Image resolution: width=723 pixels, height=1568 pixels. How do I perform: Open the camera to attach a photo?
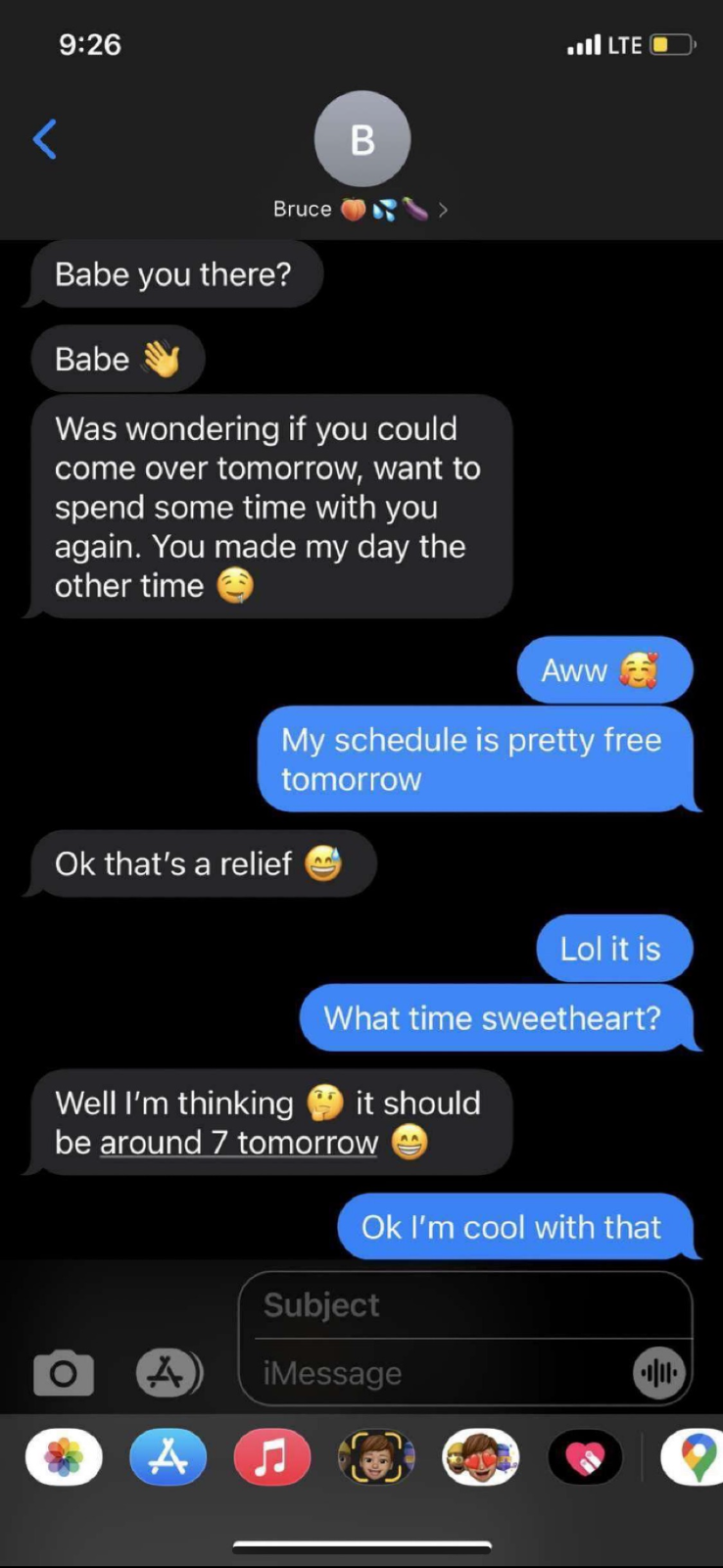[64, 1373]
